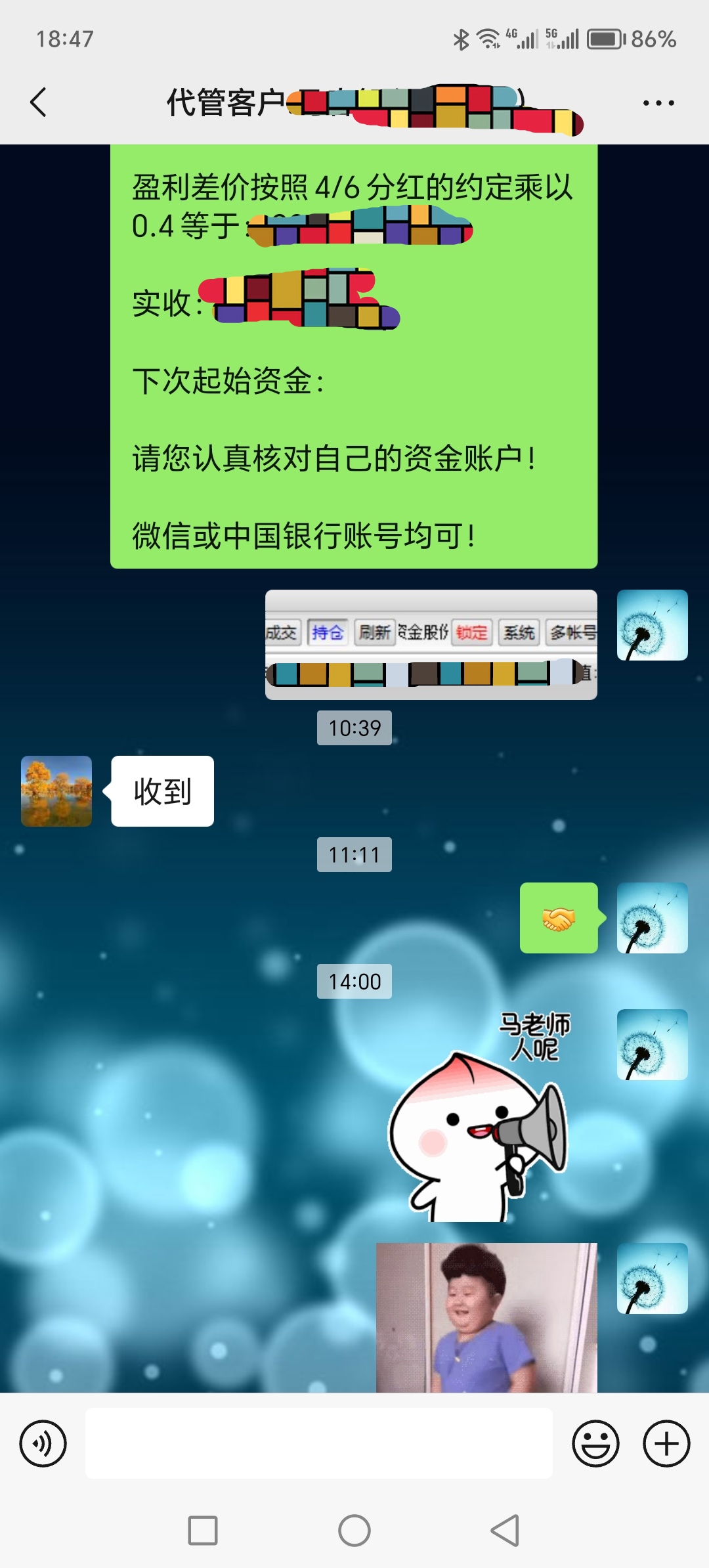This screenshot has width=709, height=1568.
Task: Open the emoji sticker panel
Action: click(595, 1444)
